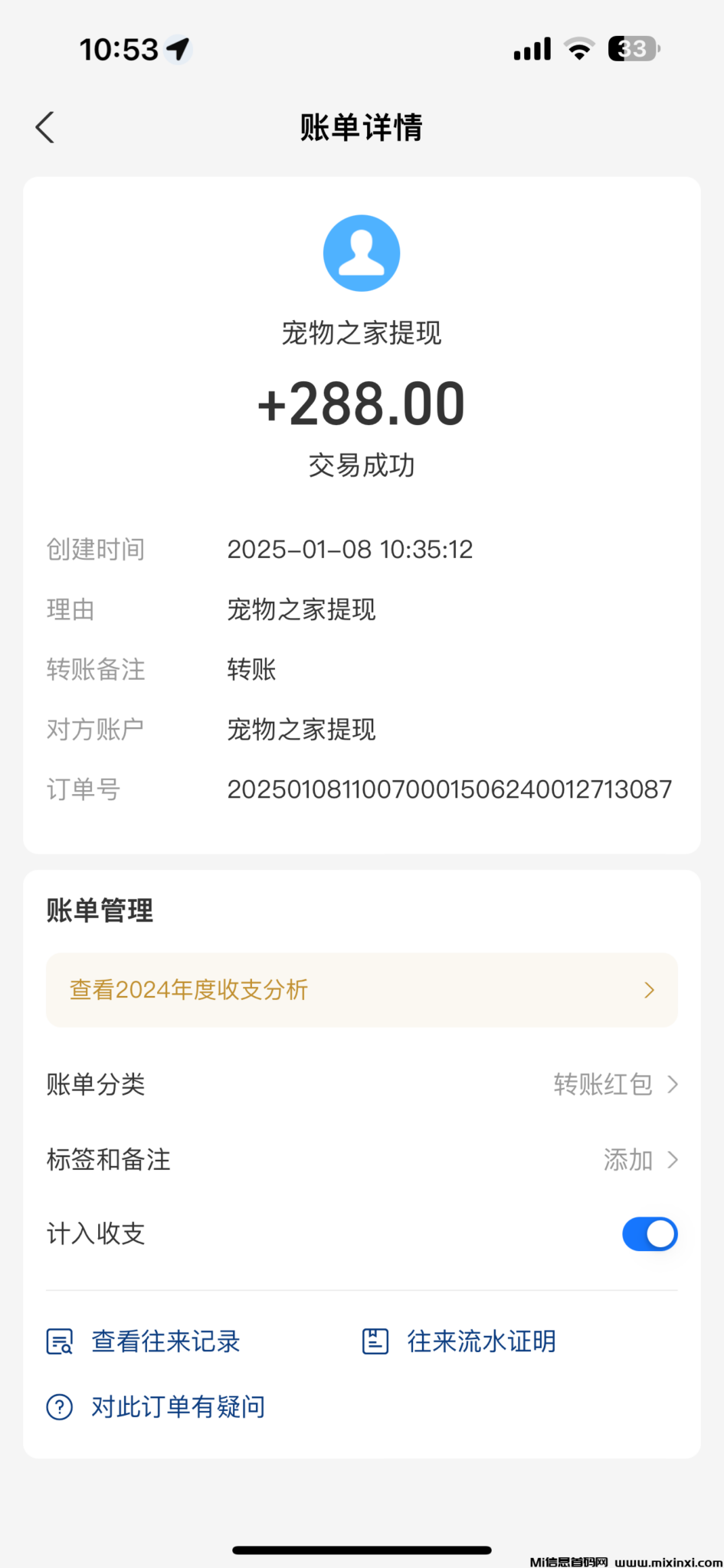Tap the location arrow next to the time
The width and height of the screenshot is (724, 1568).
pos(177,48)
